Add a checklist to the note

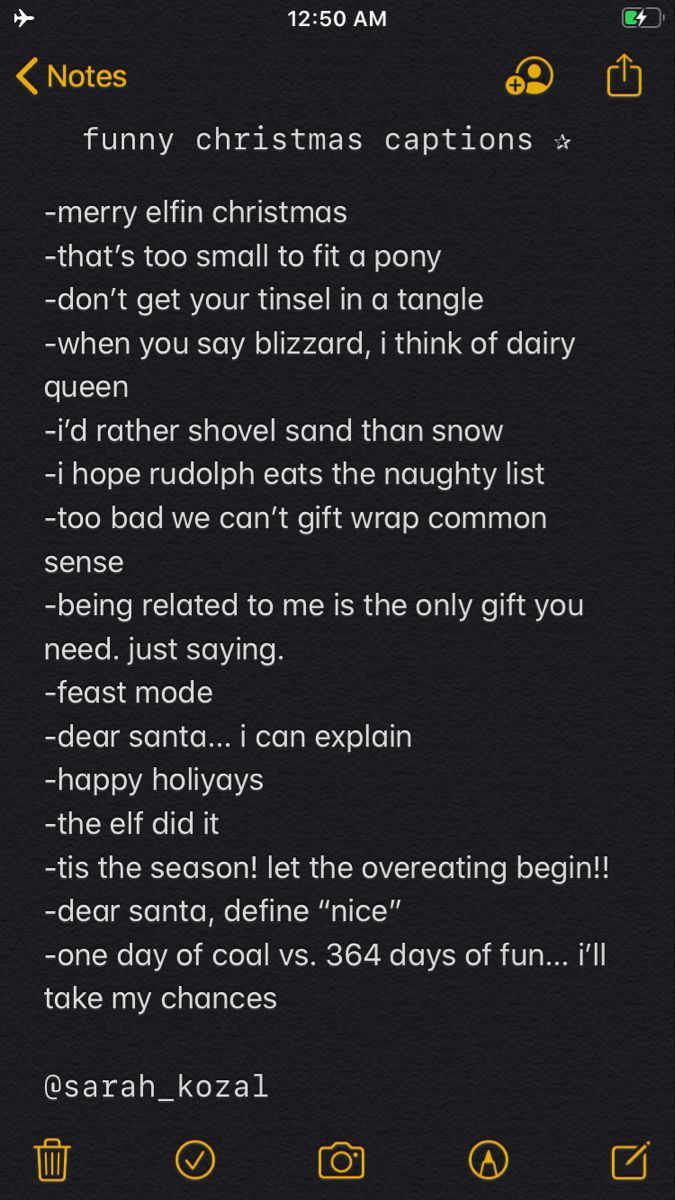(195, 1160)
